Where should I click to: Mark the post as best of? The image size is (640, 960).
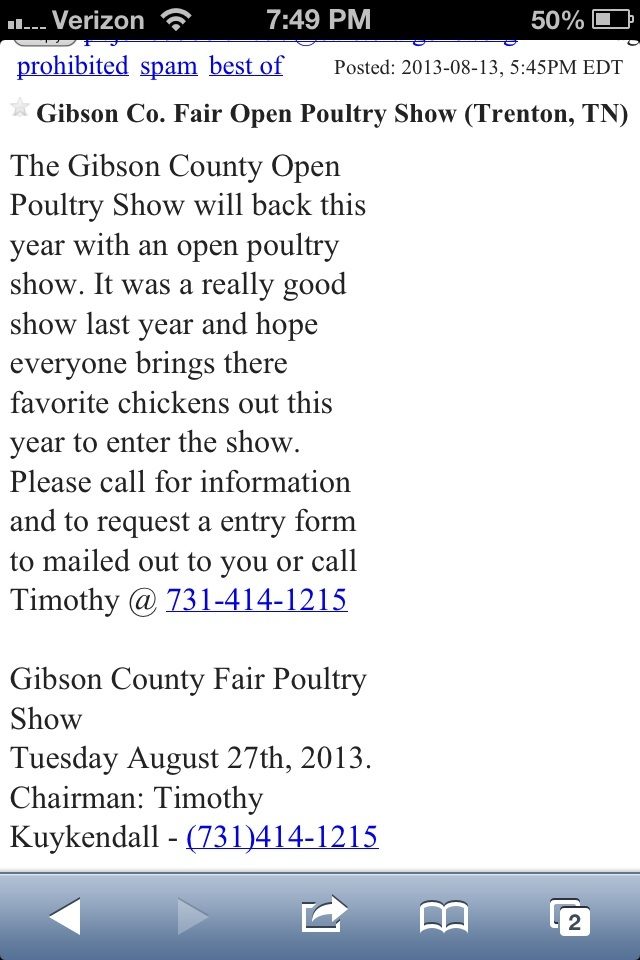245,66
